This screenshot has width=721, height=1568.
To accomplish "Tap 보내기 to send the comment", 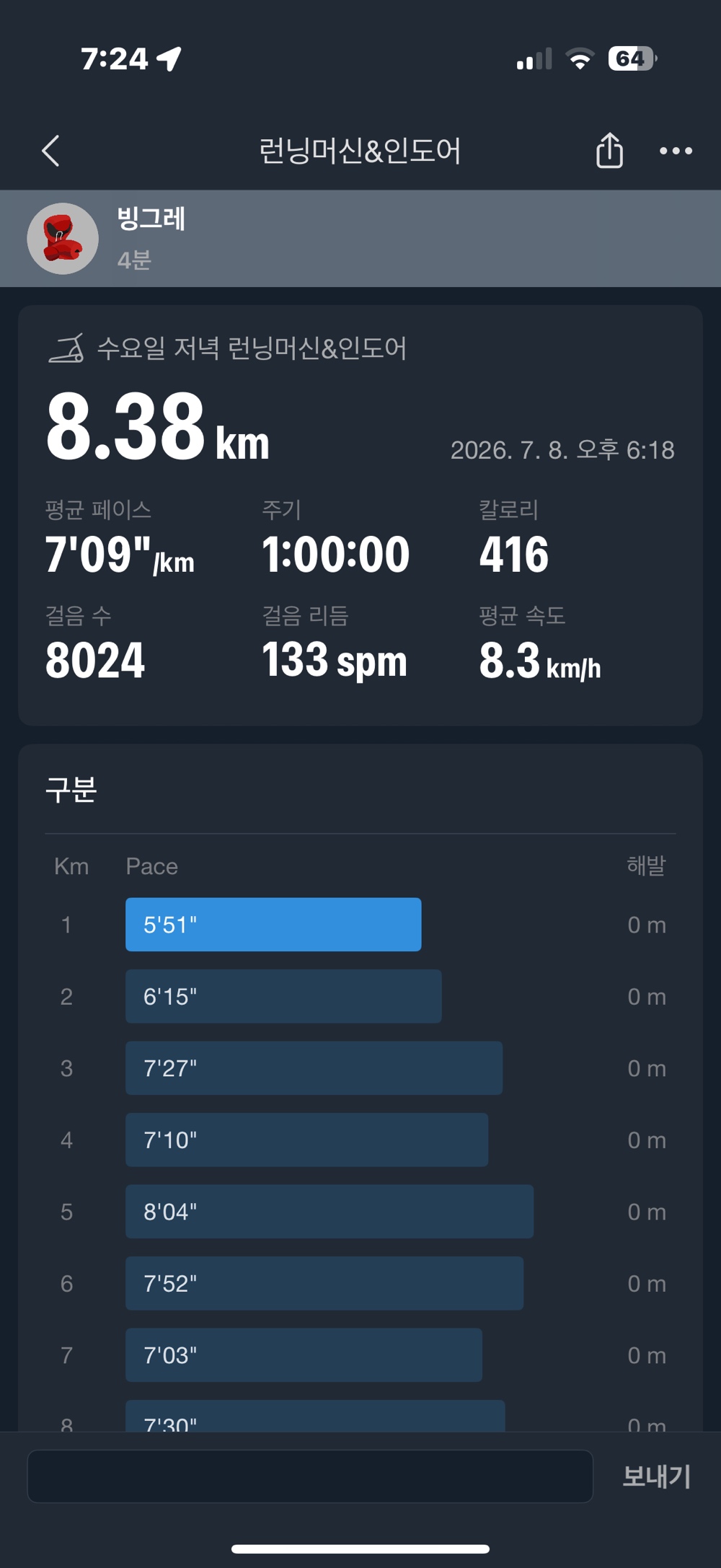I will point(656,1476).
